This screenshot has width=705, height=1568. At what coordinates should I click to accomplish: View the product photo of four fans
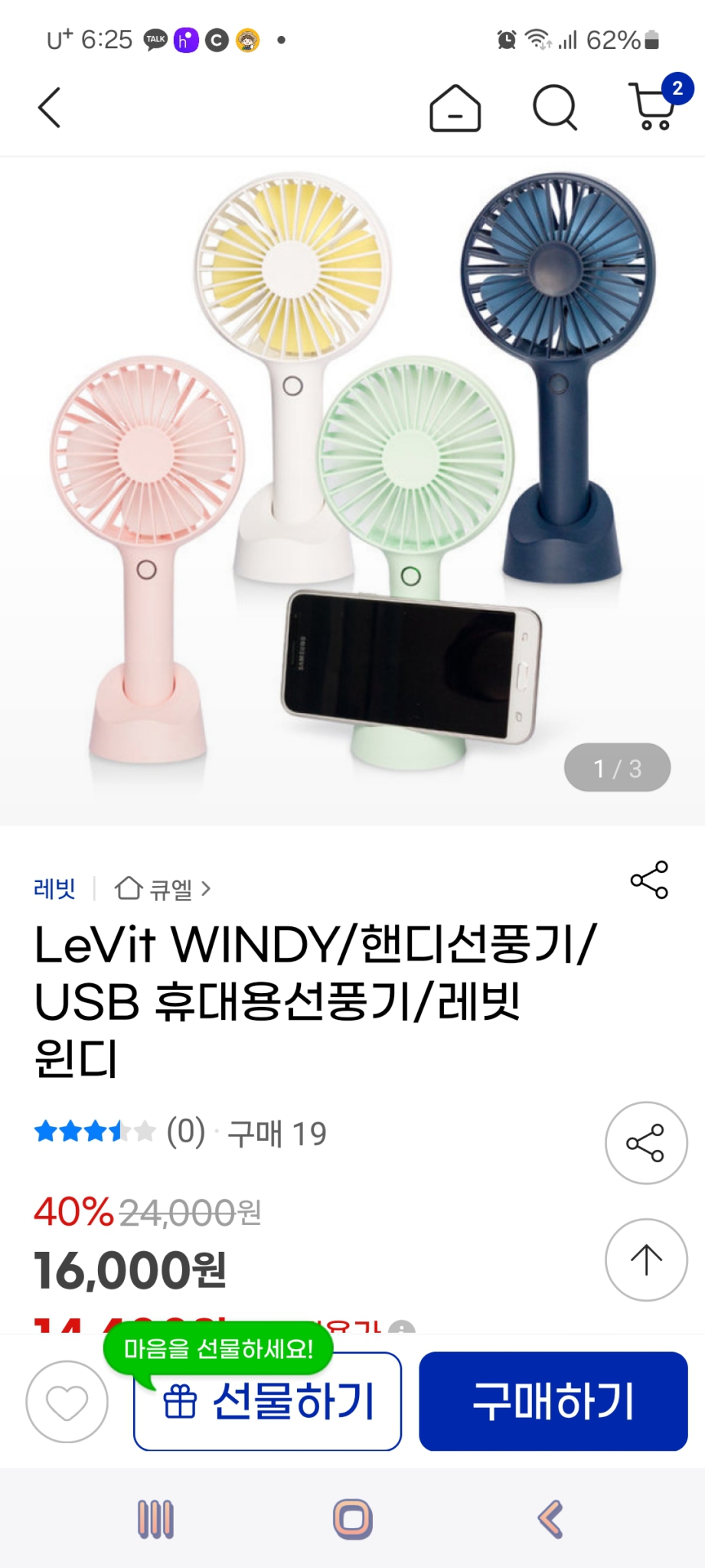[352, 475]
